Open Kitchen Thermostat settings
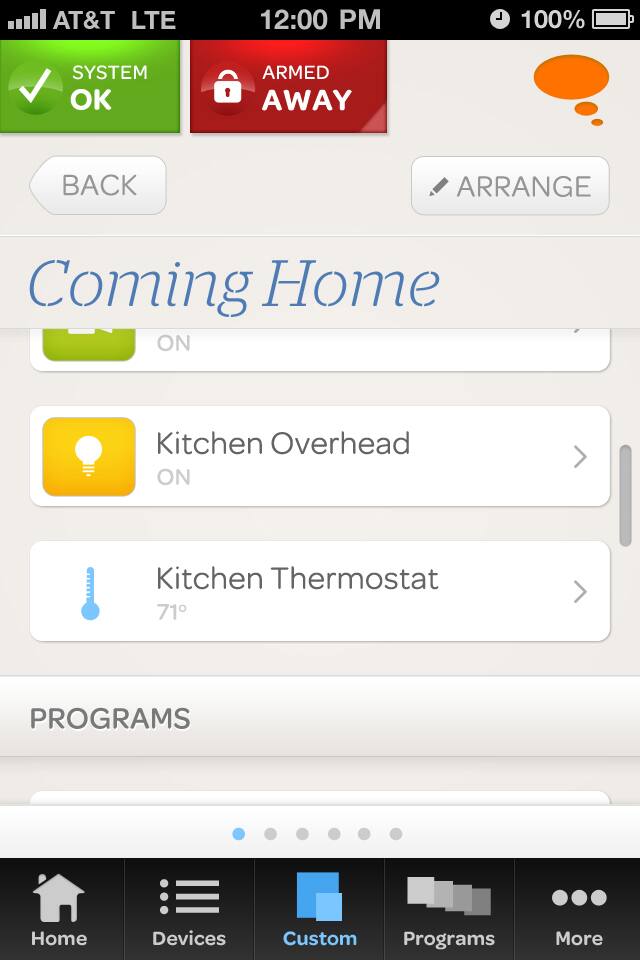Image resolution: width=640 pixels, height=960 pixels. point(320,591)
